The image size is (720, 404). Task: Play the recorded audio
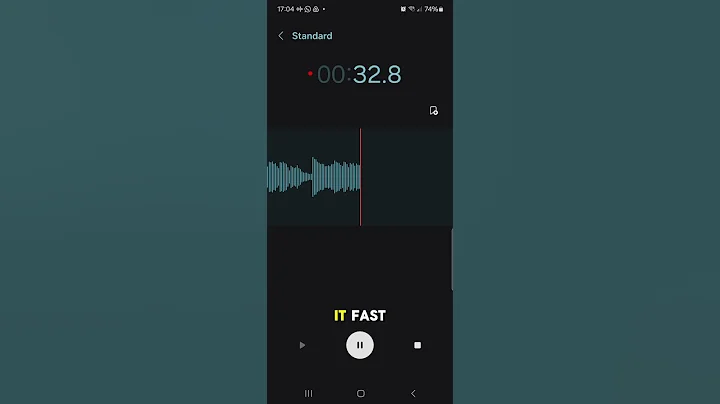(x=302, y=345)
